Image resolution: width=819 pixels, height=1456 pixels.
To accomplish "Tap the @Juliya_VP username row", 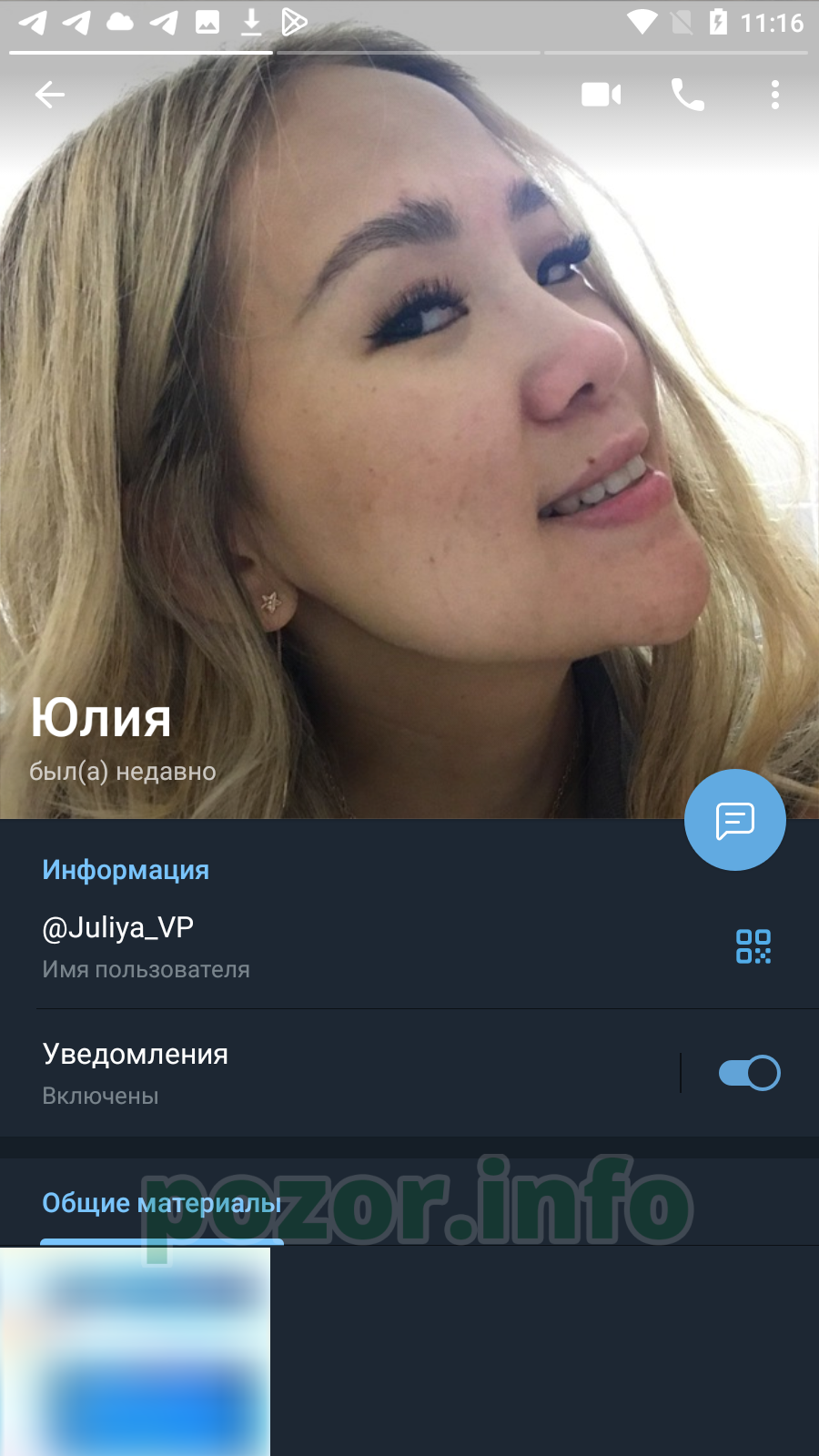I will (364, 946).
